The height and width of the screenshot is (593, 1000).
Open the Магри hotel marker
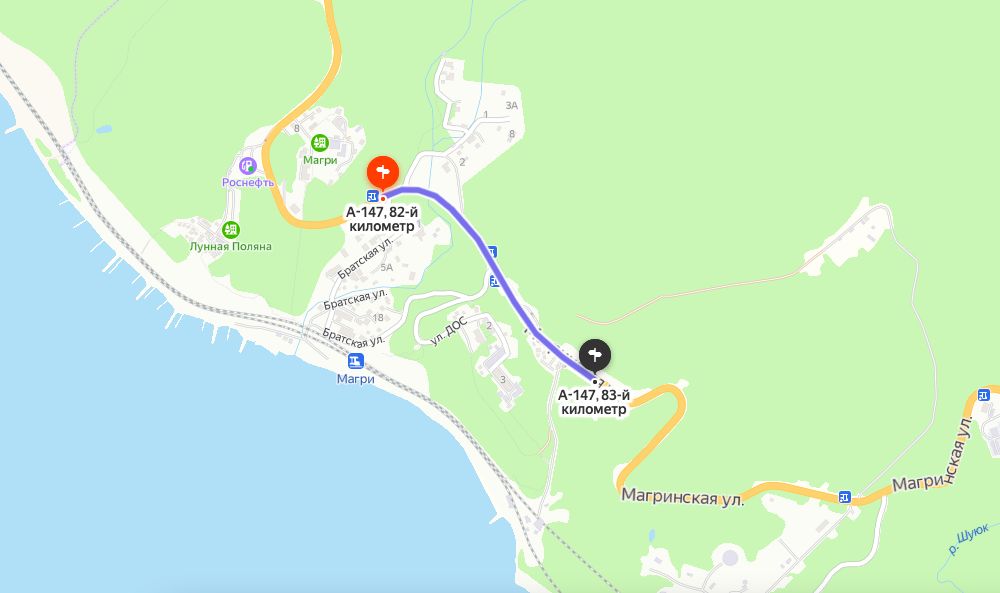click(x=320, y=143)
